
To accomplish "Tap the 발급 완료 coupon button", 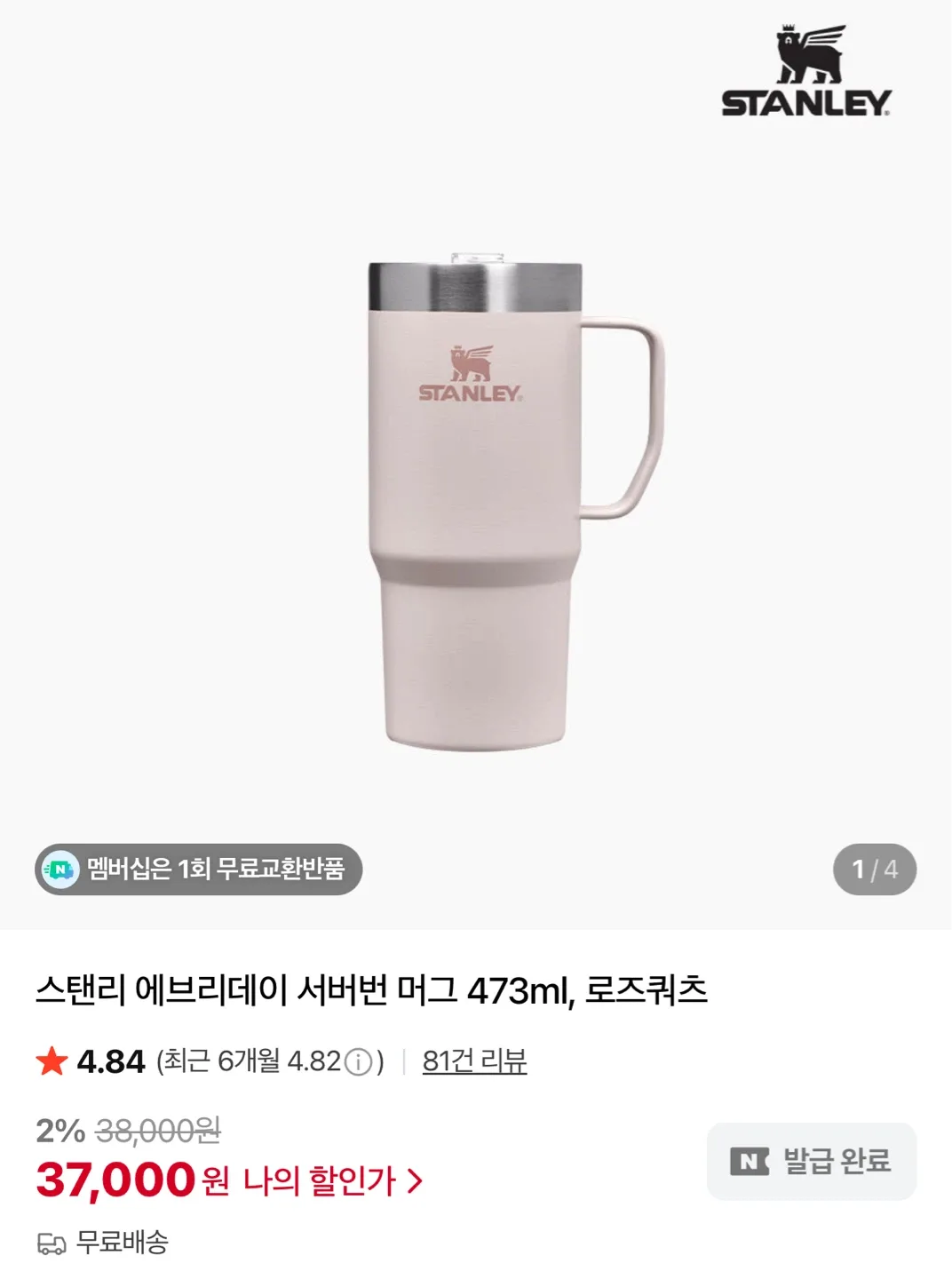I will [x=811, y=1161].
